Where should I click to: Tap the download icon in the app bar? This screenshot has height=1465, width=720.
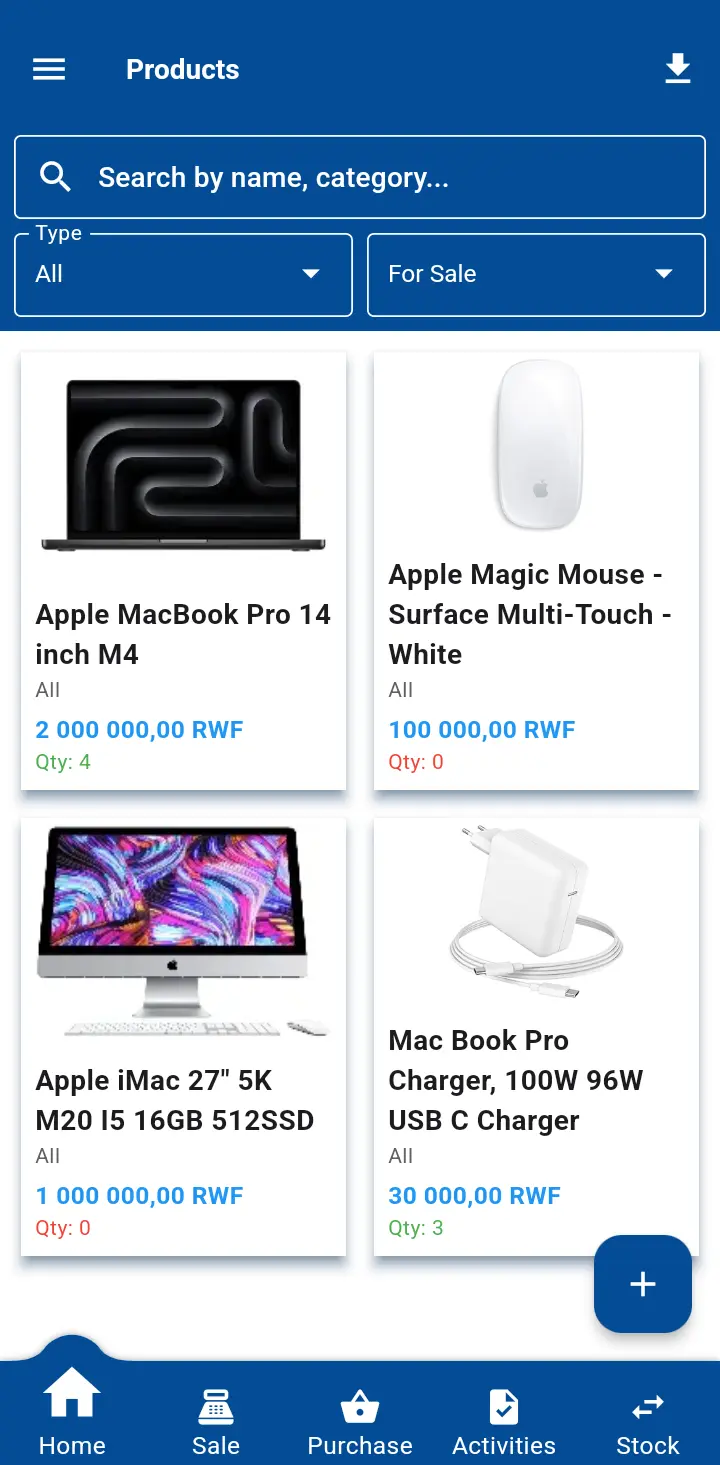coord(678,69)
